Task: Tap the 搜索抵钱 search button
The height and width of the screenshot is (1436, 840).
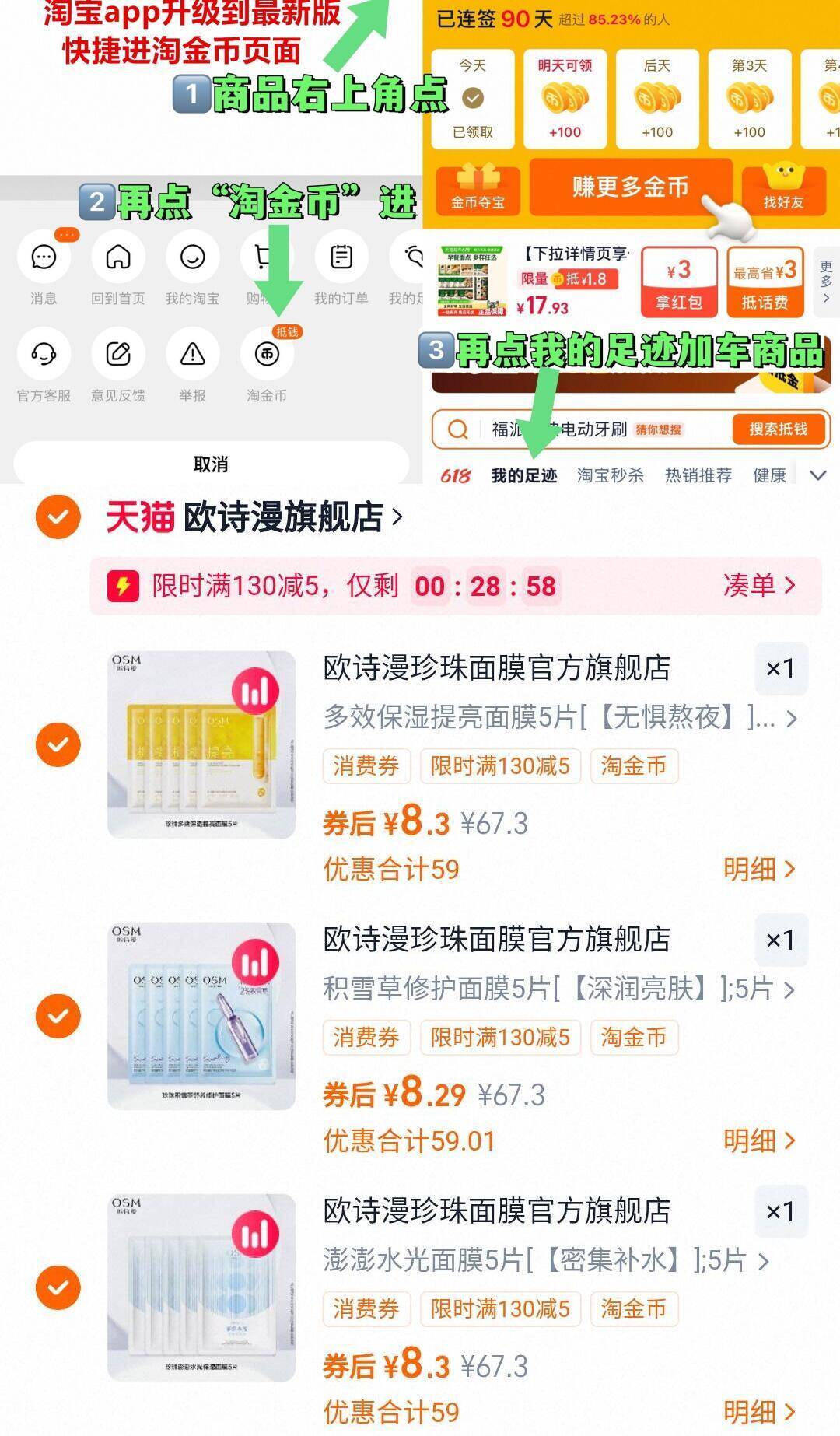Action: click(780, 429)
